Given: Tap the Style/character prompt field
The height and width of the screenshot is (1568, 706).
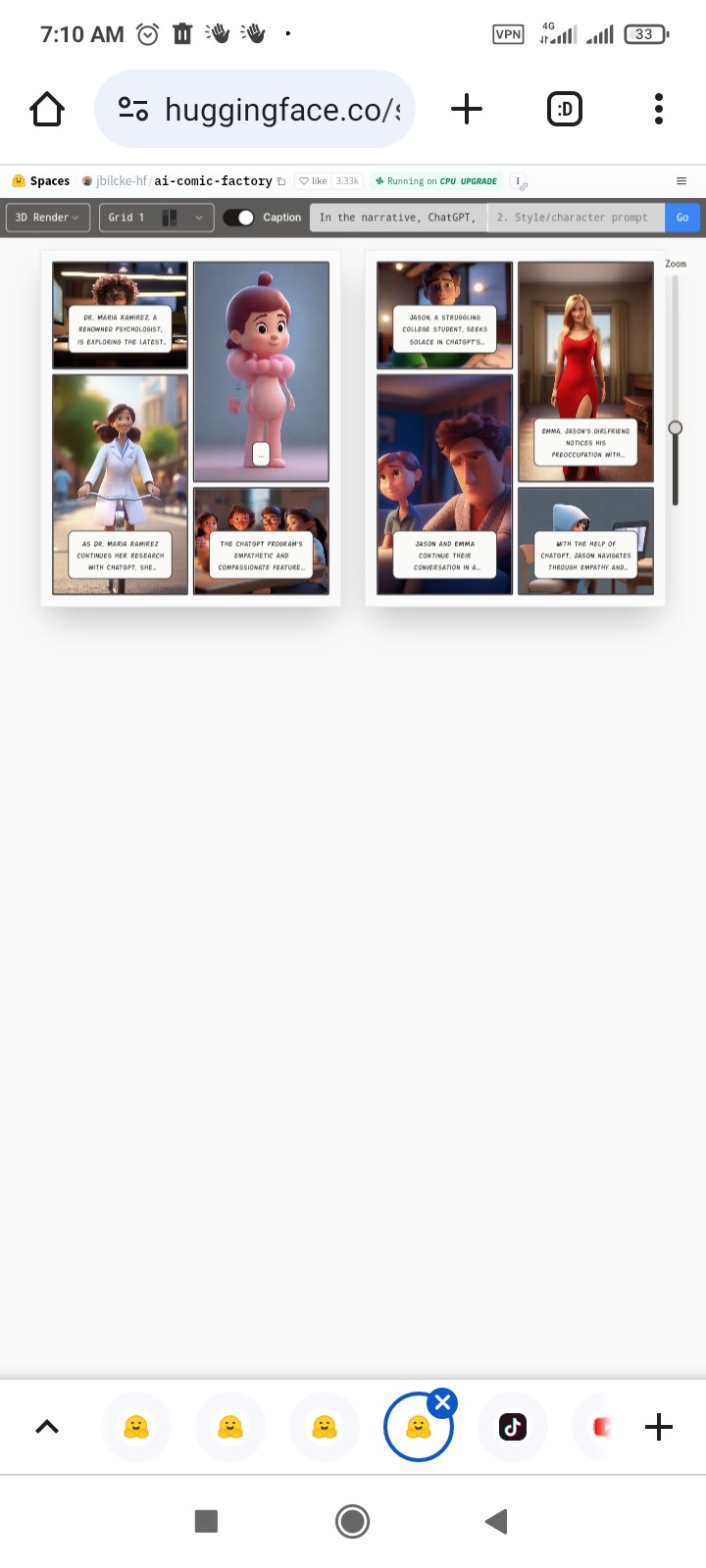Looking at the screenshot, I should [575, 218].
